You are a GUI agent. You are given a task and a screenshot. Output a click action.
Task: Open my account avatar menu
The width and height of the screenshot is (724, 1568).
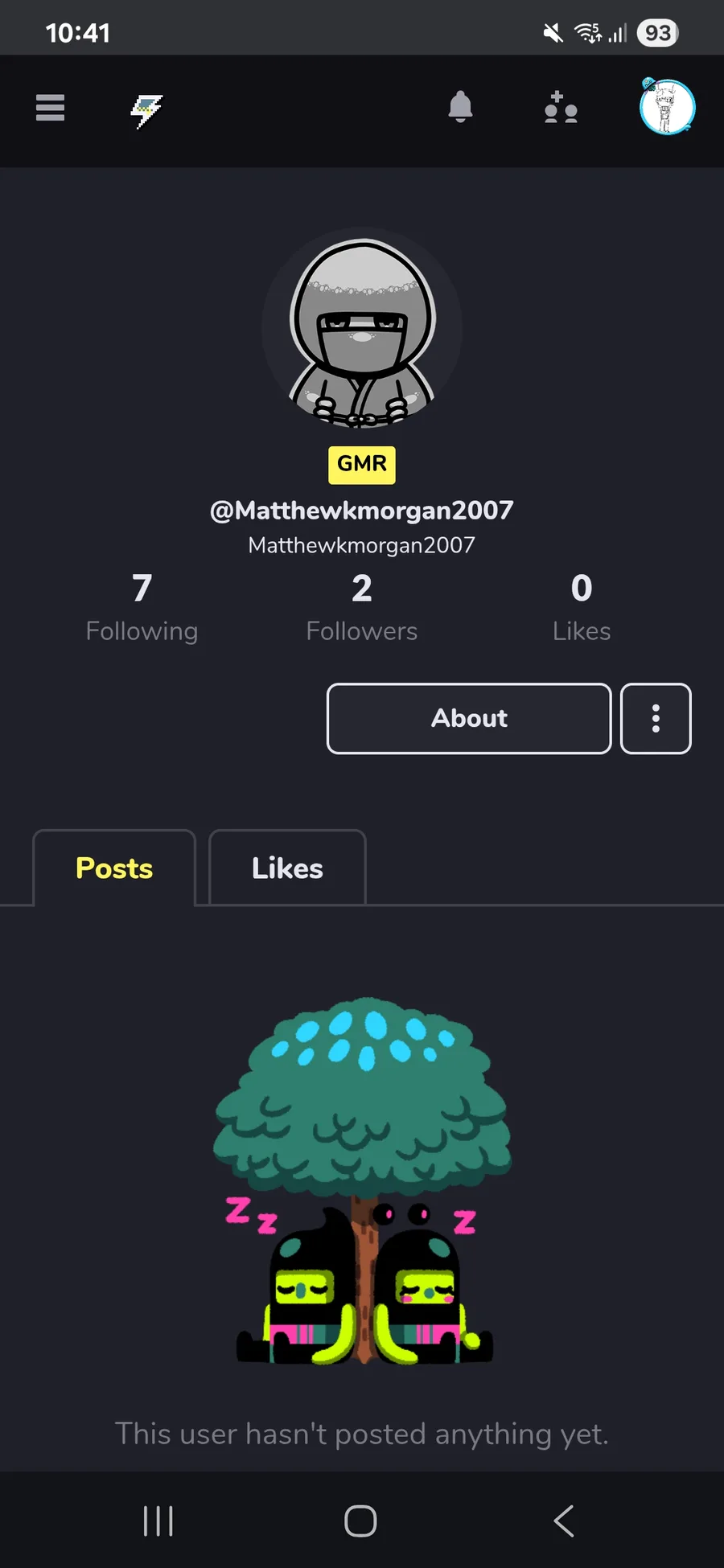tap(667, 107)
